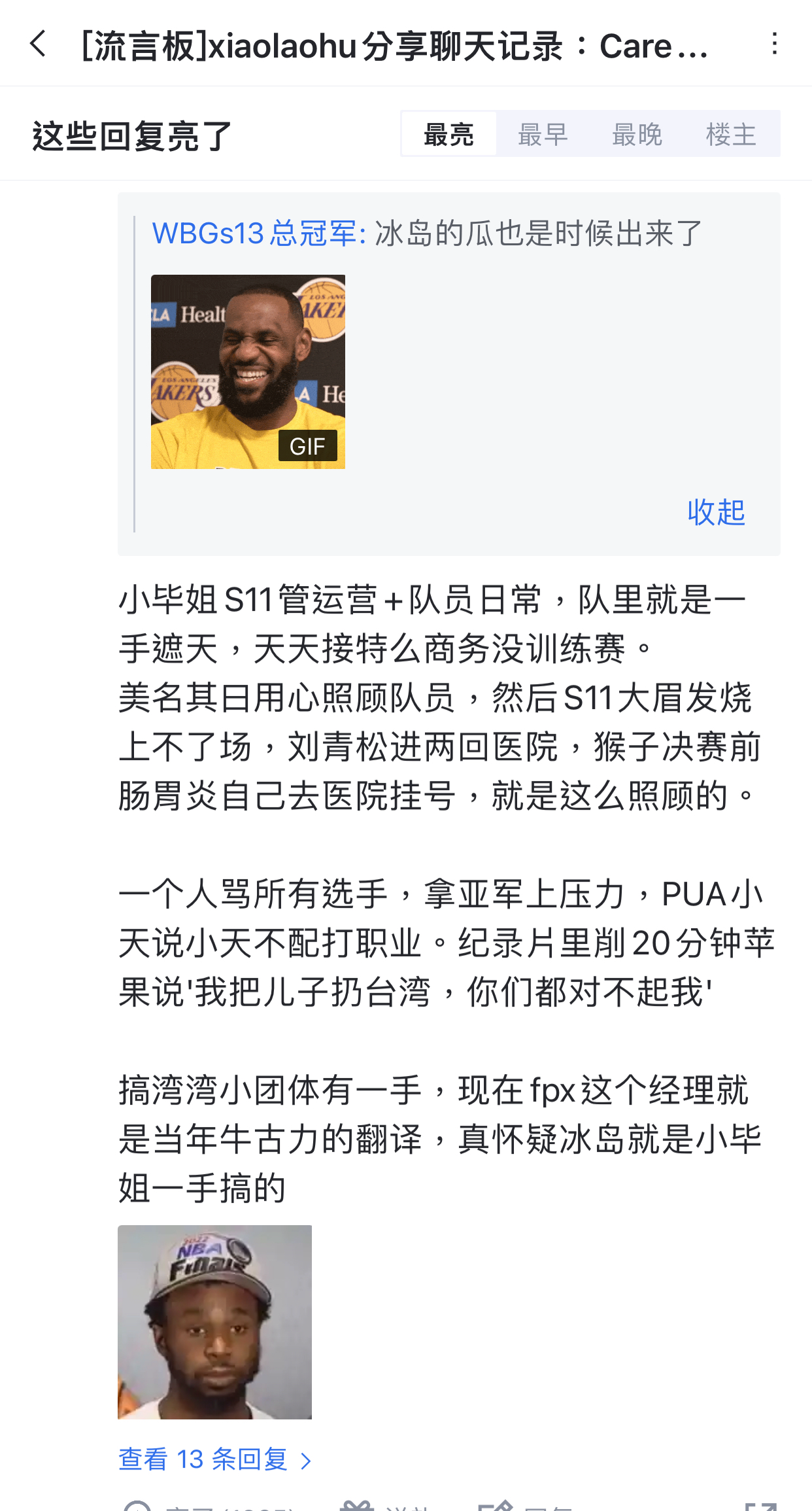812x1511 pixels.
Task: Select the 最晚 sorting tab
Action: pyautogui.click(x=637, y=135)
